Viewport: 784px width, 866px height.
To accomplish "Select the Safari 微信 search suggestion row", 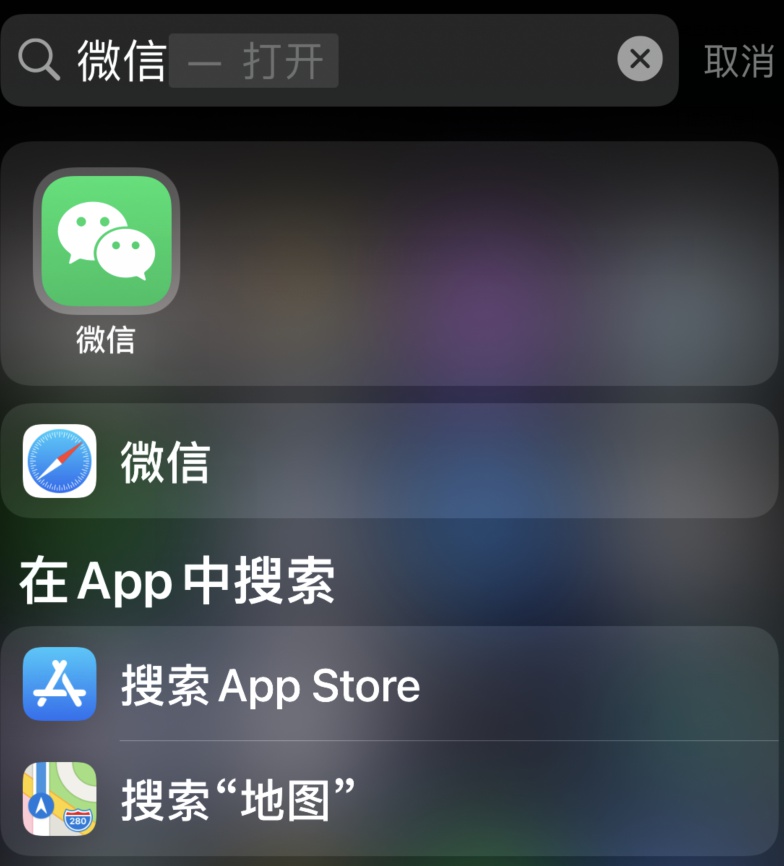I will coord(300,463).
